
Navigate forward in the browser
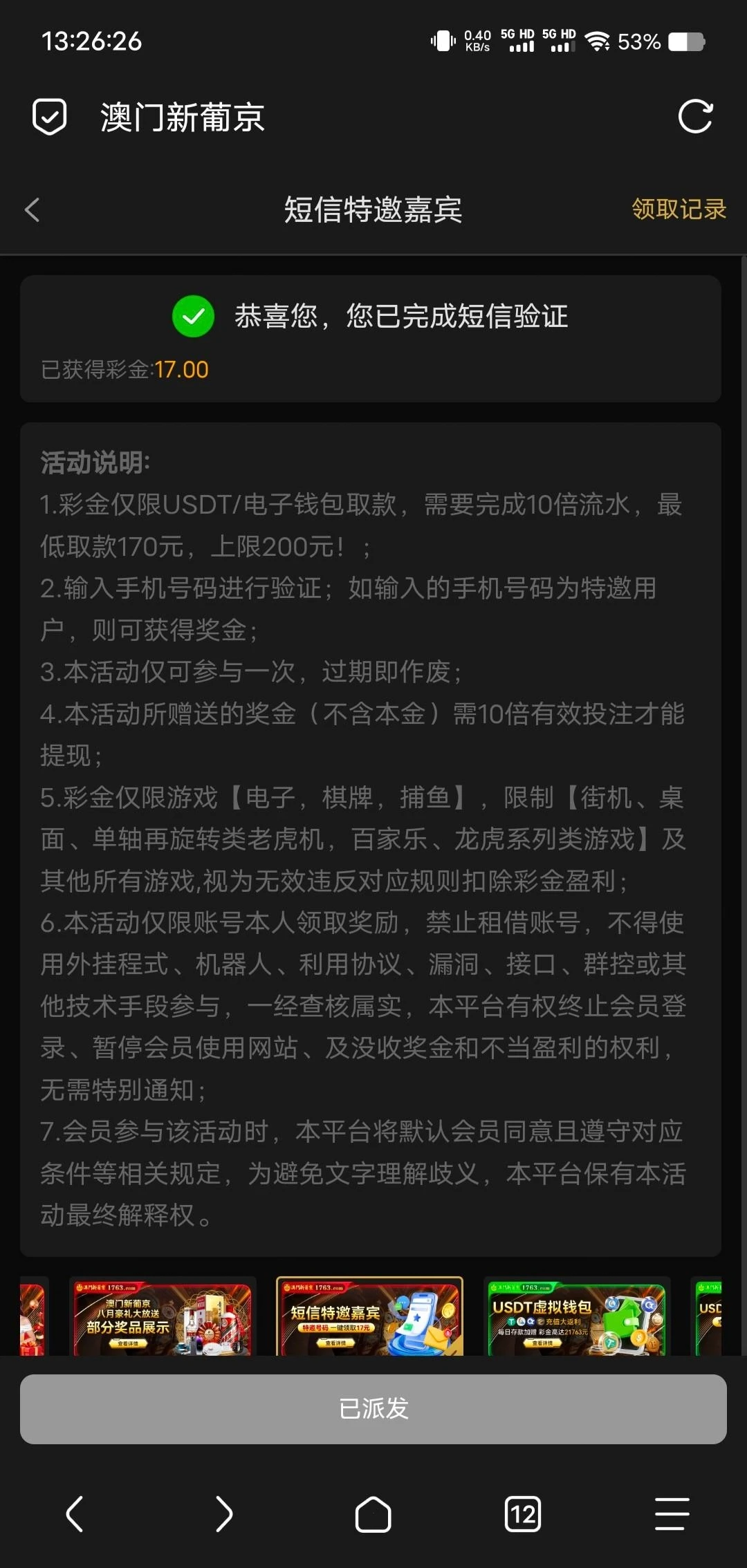pos(223,1514)
